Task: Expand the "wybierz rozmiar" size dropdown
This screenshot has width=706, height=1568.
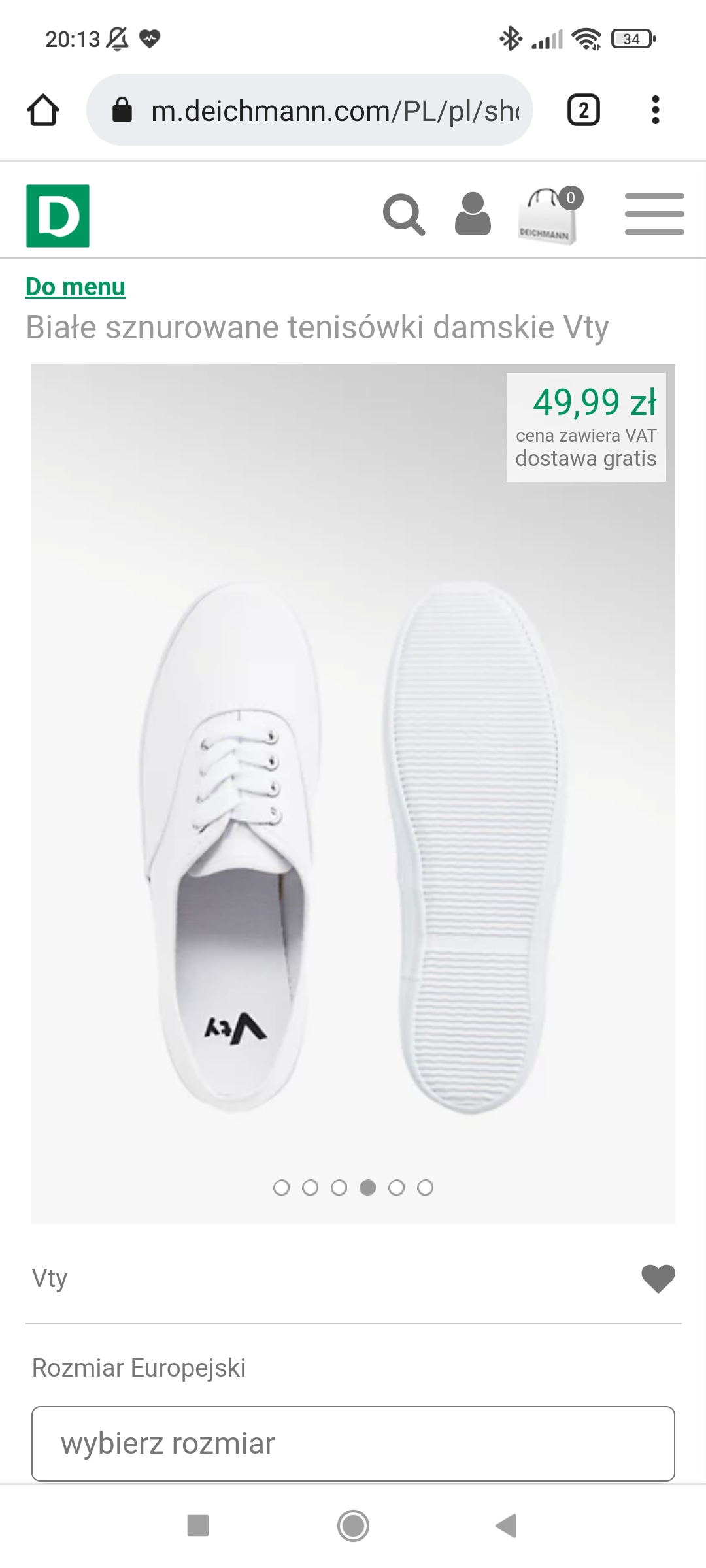Action: click(353, 1443)
